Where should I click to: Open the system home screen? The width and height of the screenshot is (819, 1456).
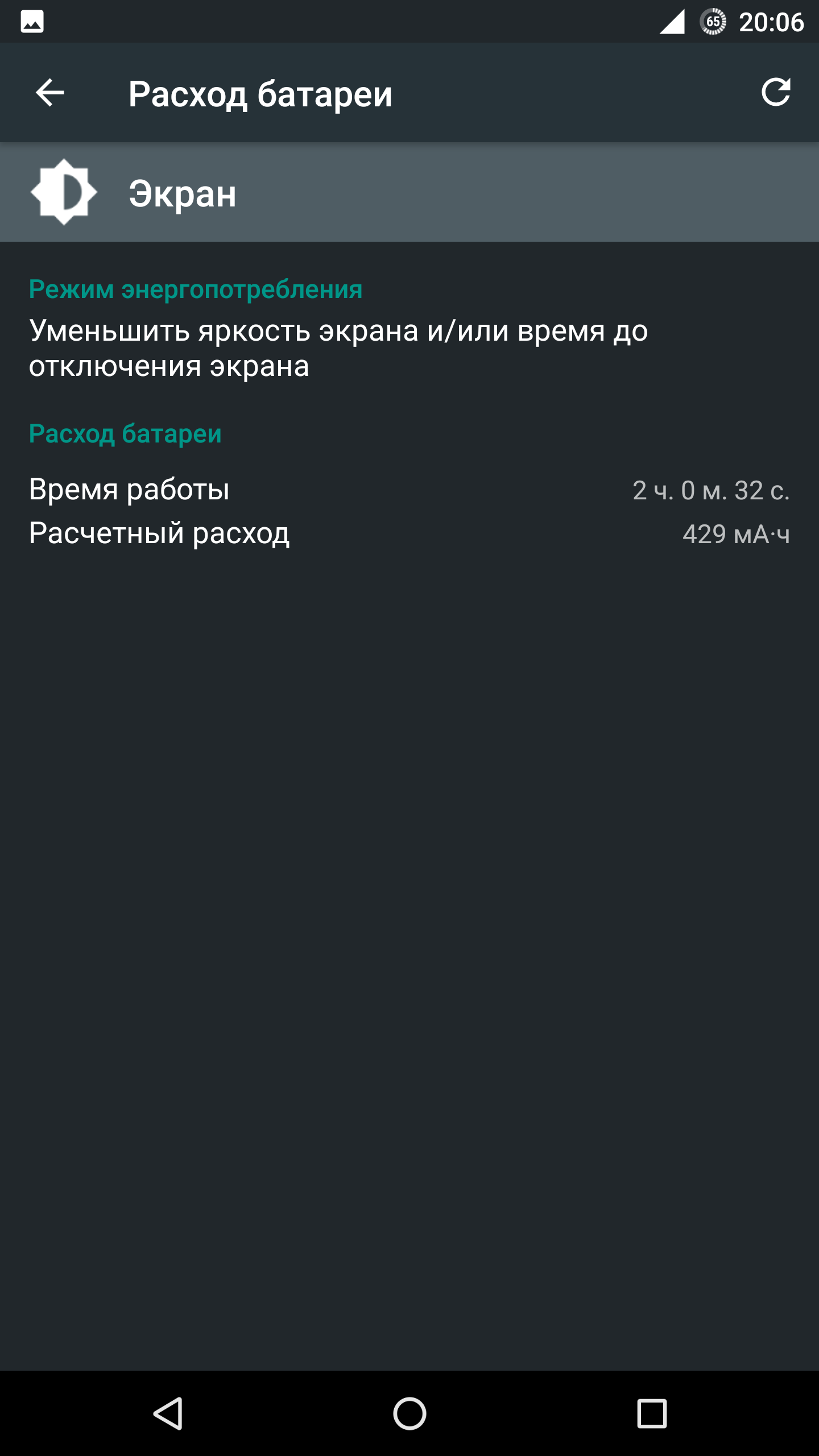pos(409,1413)
